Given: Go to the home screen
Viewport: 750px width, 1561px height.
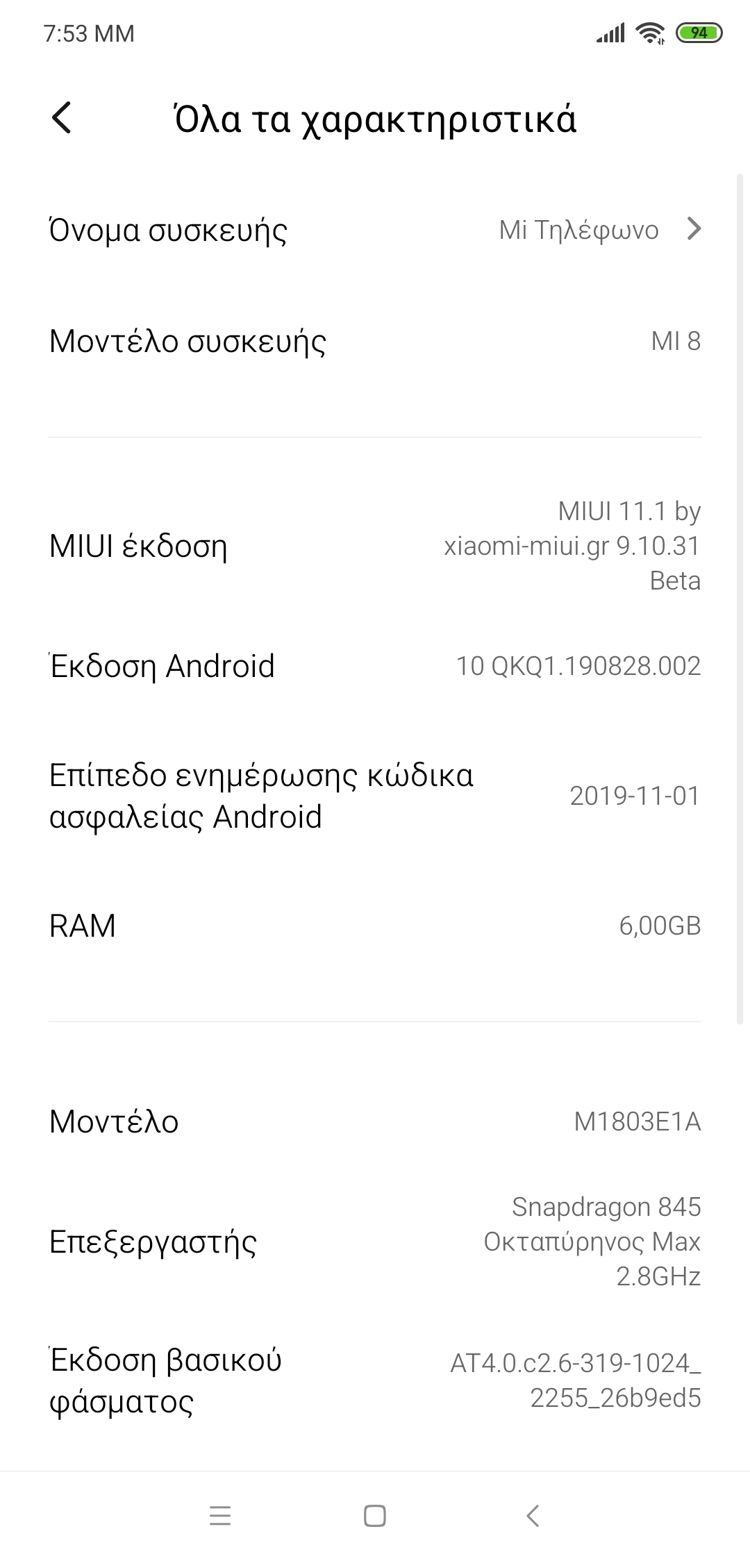Looking at the screenshot, I should click(x=375, y=1516).
